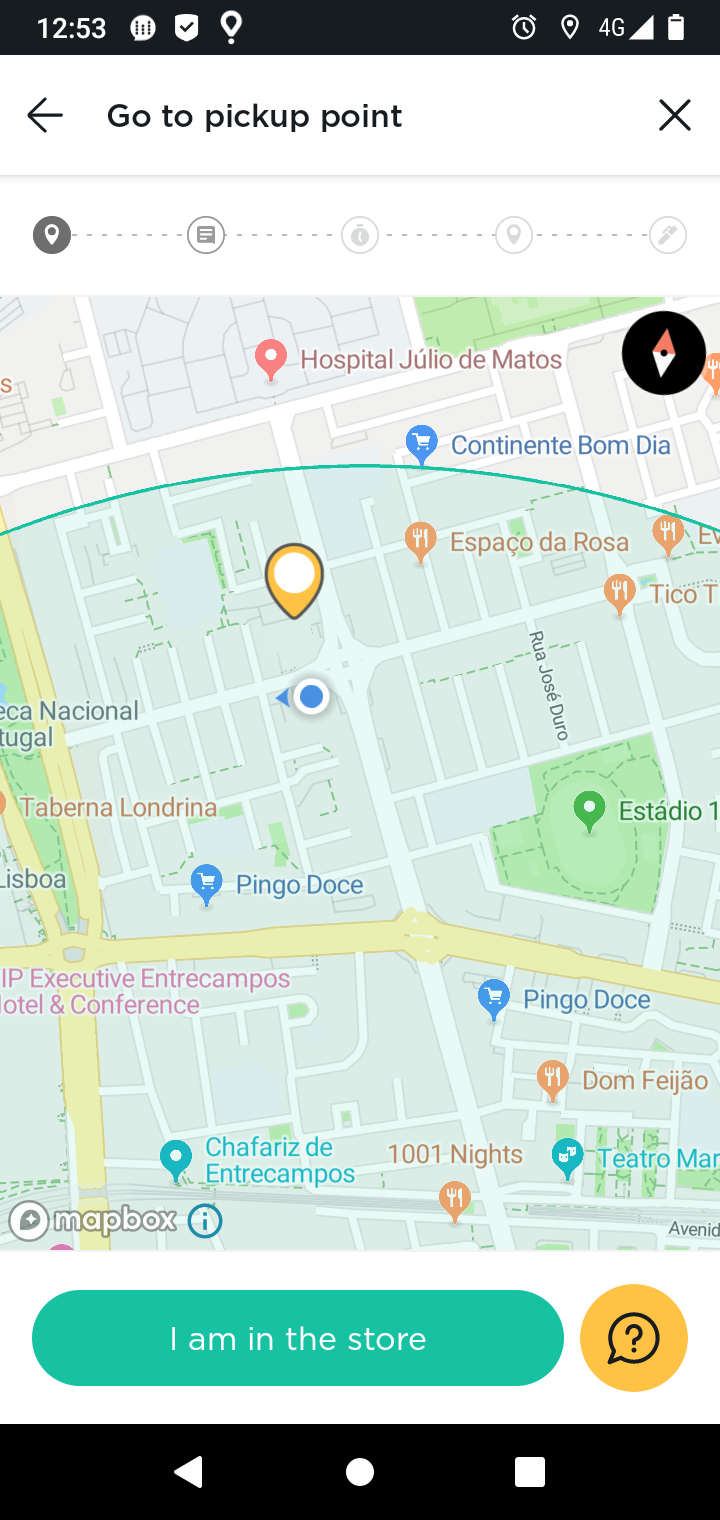This screenshot has width=720, height=1520.
Task: Click the Continente Bom Dia store marker
Action: (421, 442)
